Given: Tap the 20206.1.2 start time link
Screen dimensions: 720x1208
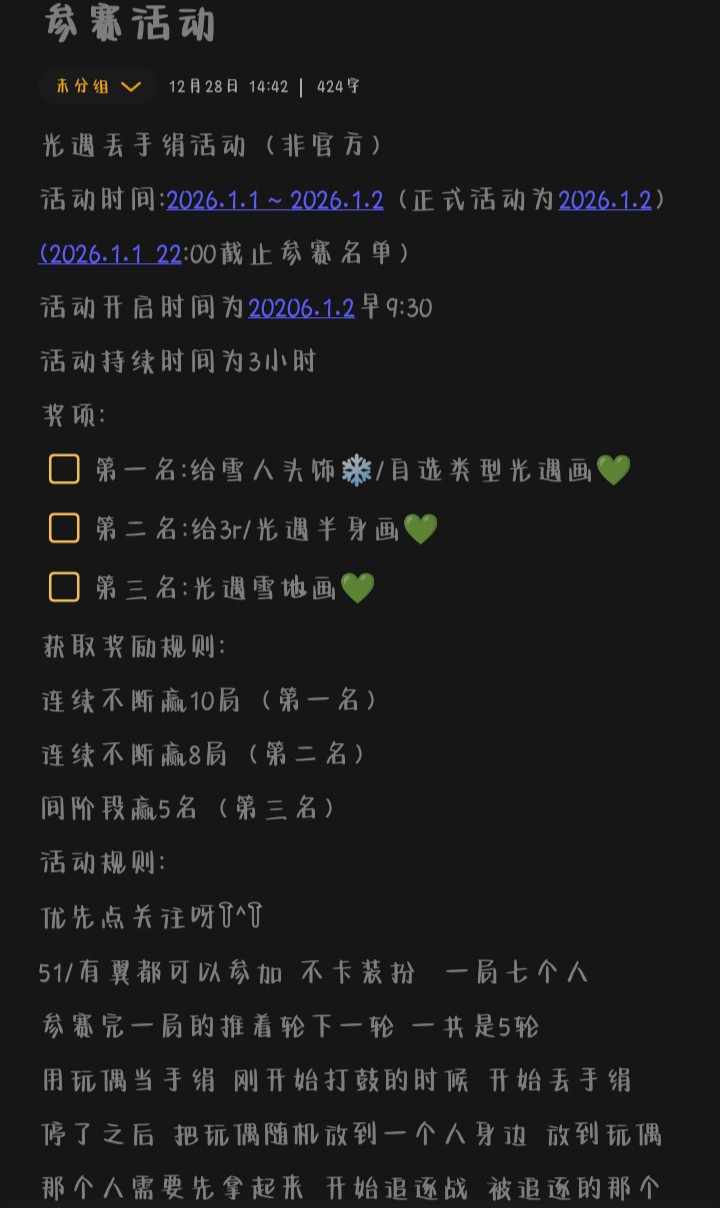Looking at the screenshot, I should 301,308.
